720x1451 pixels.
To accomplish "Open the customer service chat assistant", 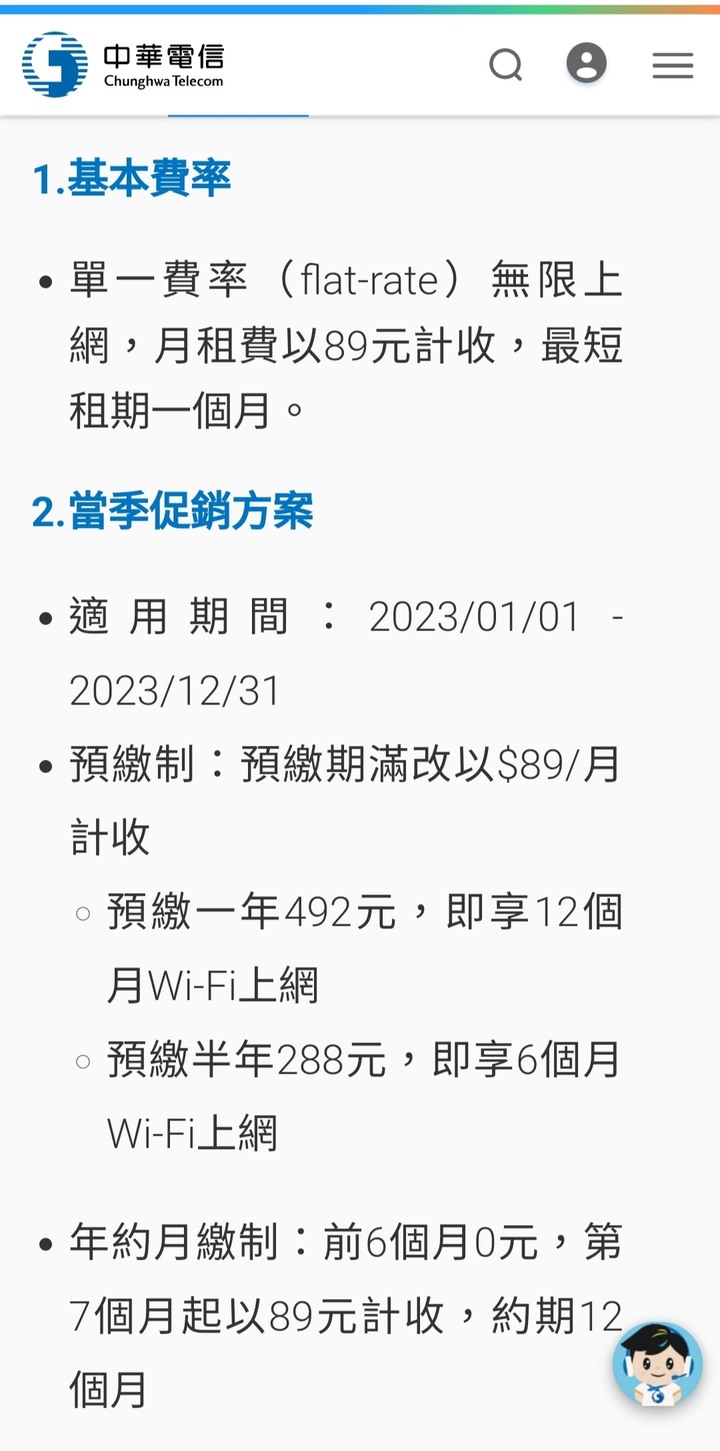I will pyautogui.click(x=658, y=1365).
